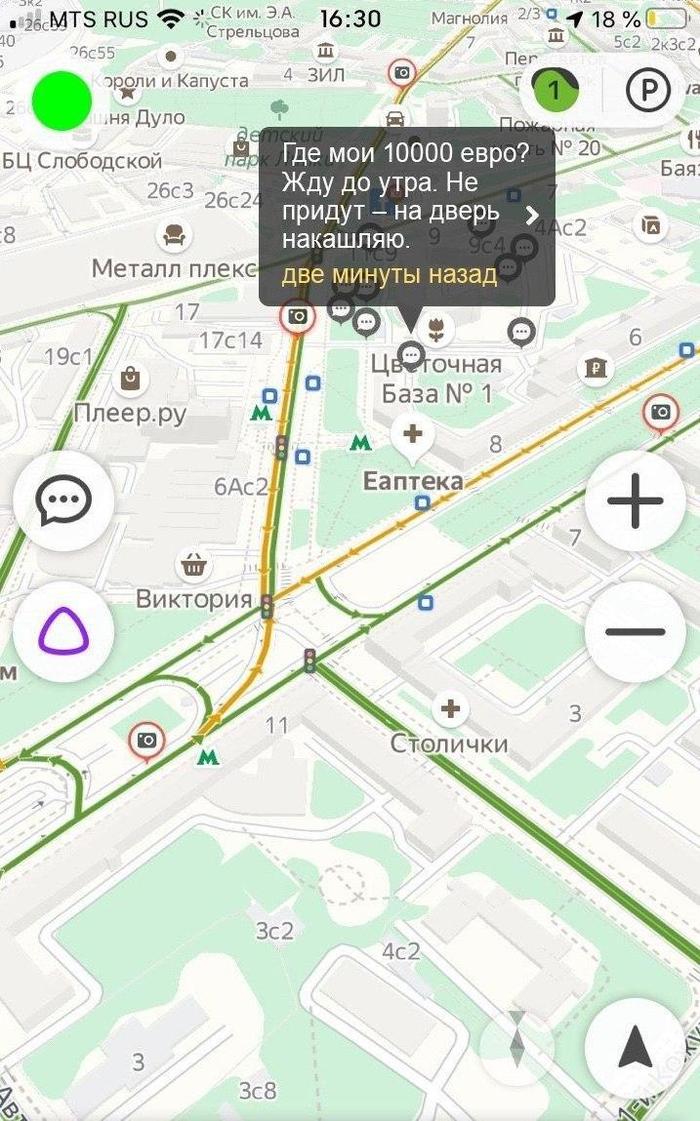Open the comment about 10000 euro

point(407,215)
